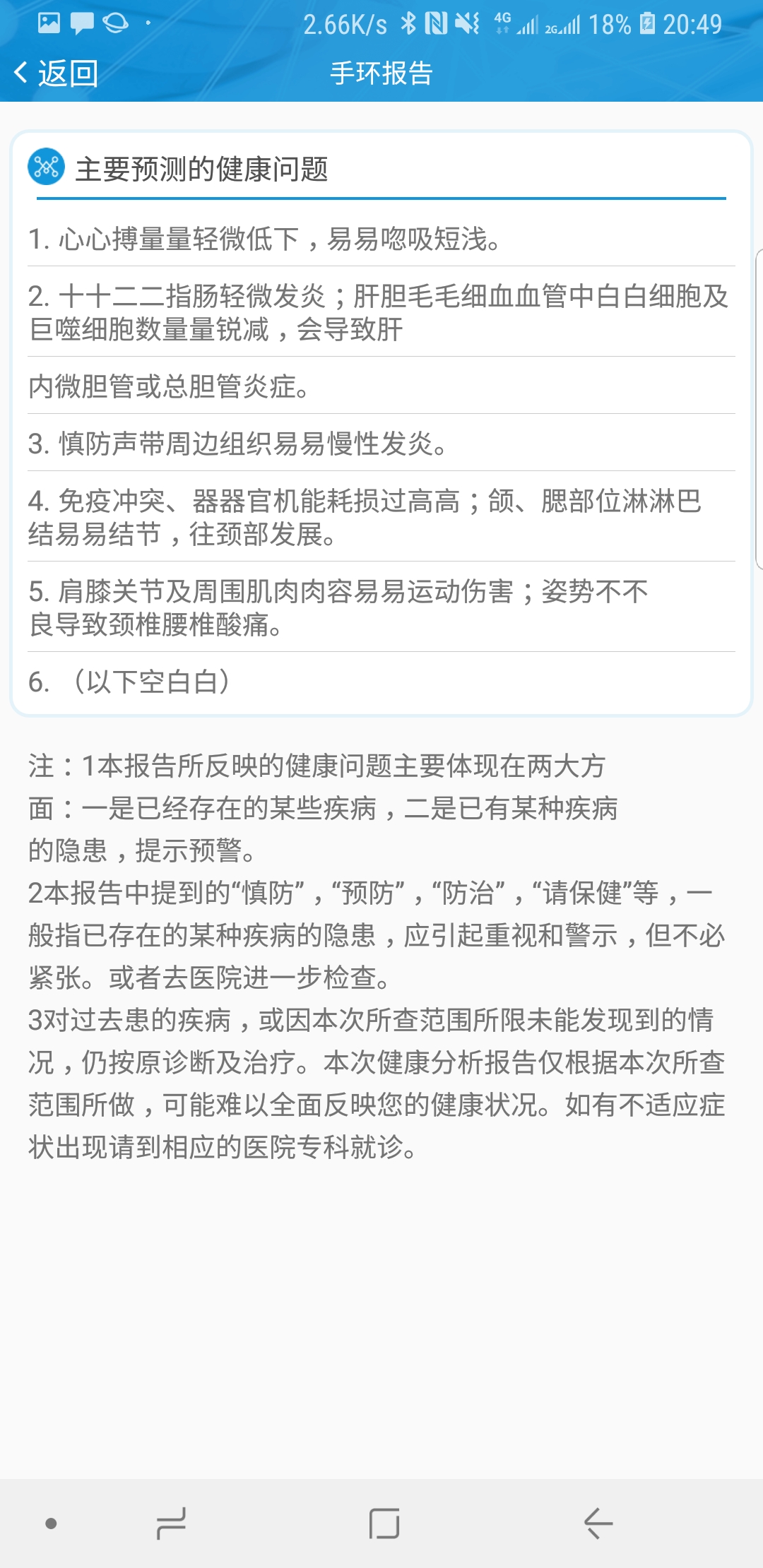Tap the system back arrow
This screenshot has width=763, height=1568.
(x=598, y=1524)
